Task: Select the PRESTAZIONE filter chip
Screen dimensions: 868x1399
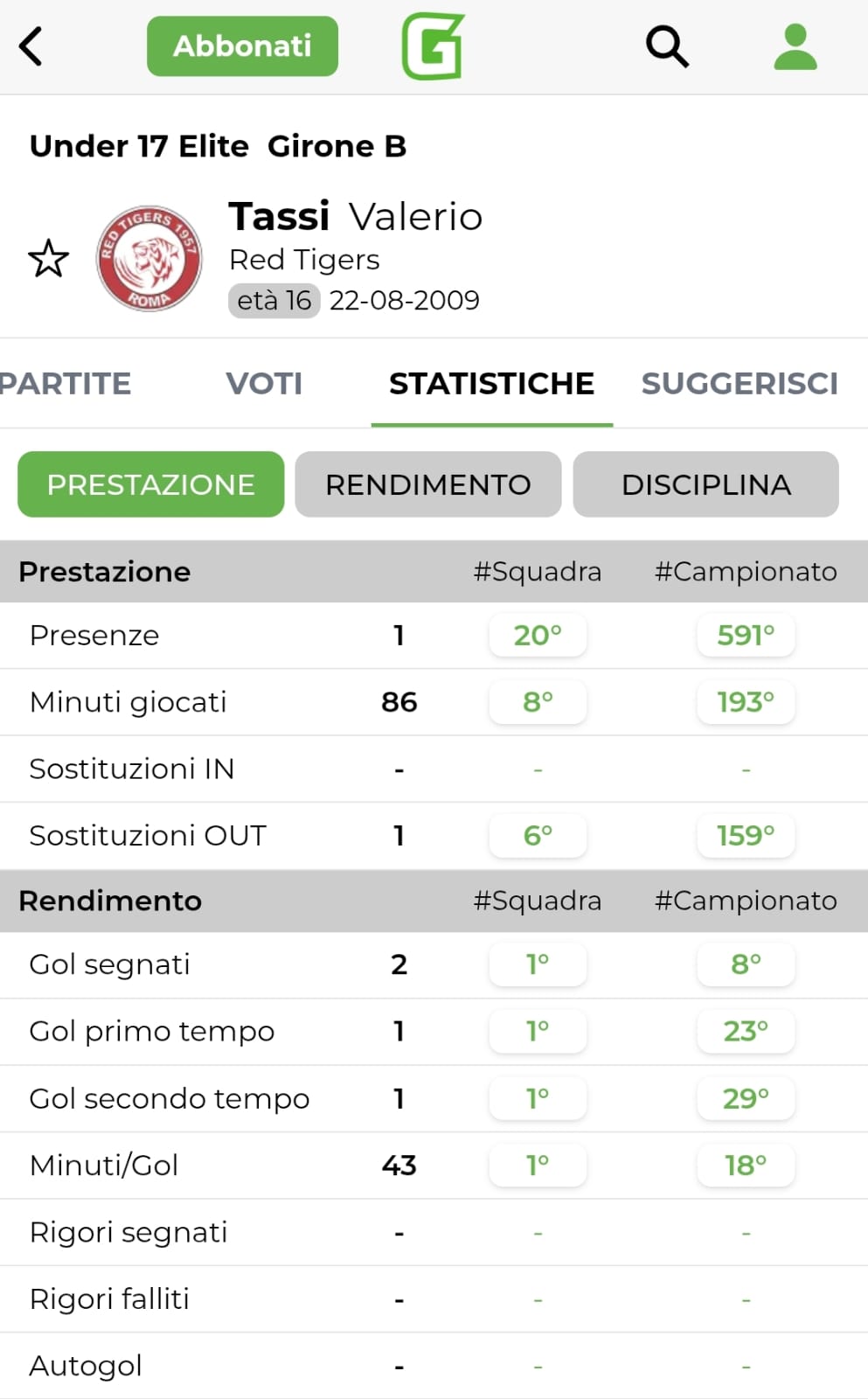Action: [151, 484]
